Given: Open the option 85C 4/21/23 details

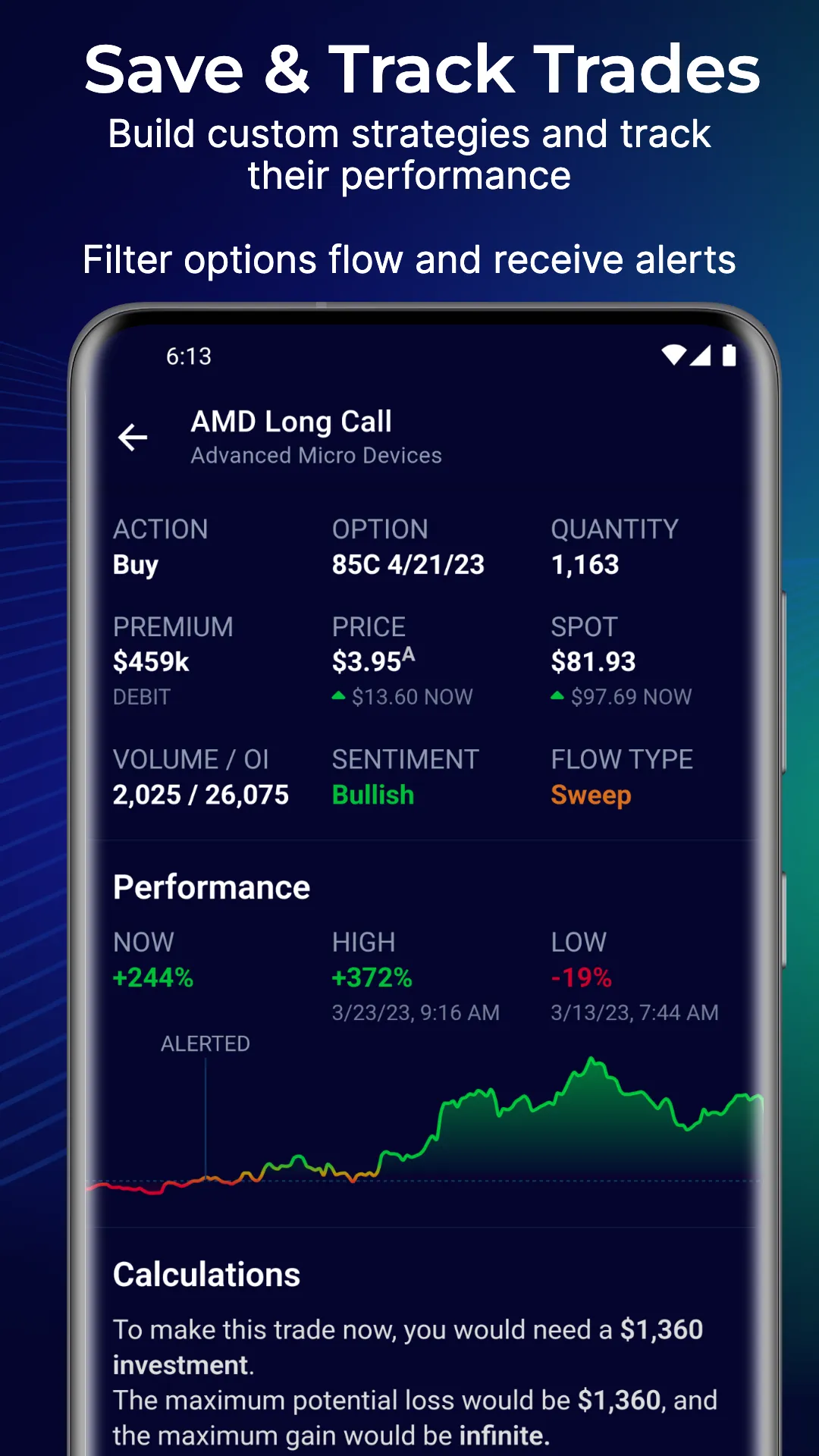Looking at the screenshot, I should point(407,563).
